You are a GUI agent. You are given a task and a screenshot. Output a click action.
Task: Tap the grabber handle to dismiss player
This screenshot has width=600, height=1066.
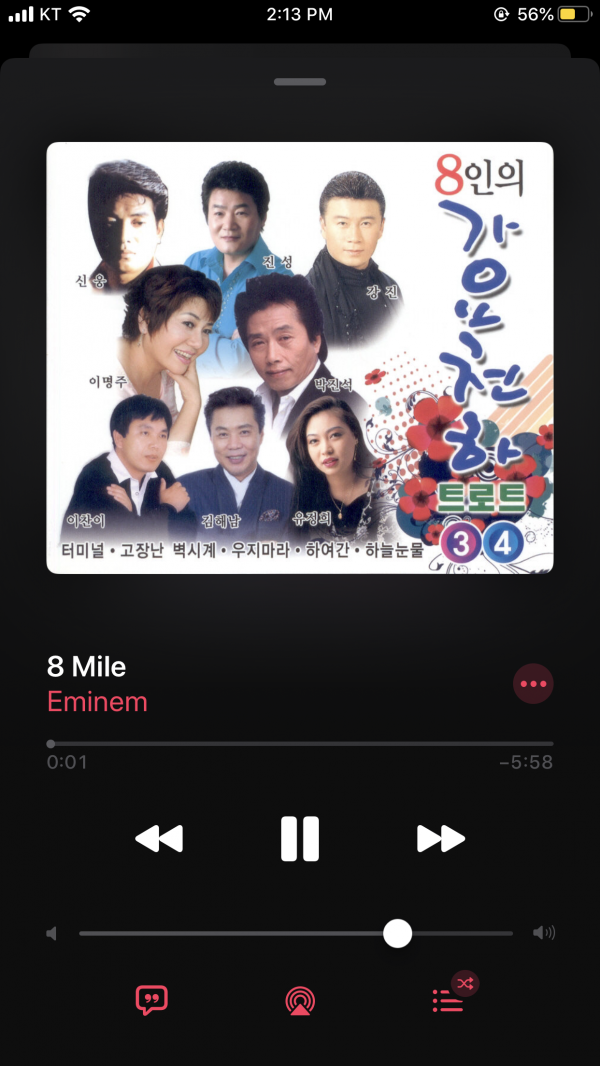[x=300, y=82]
